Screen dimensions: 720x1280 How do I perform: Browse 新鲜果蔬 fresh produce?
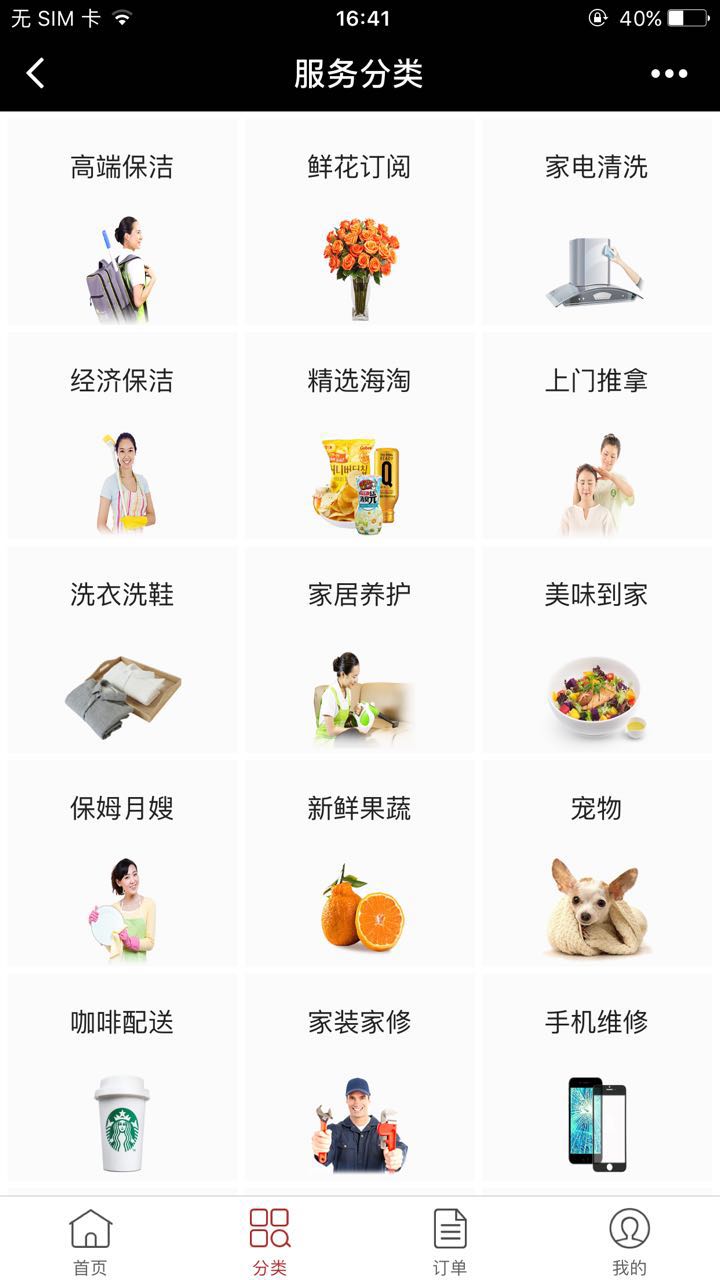pos(360,864)
